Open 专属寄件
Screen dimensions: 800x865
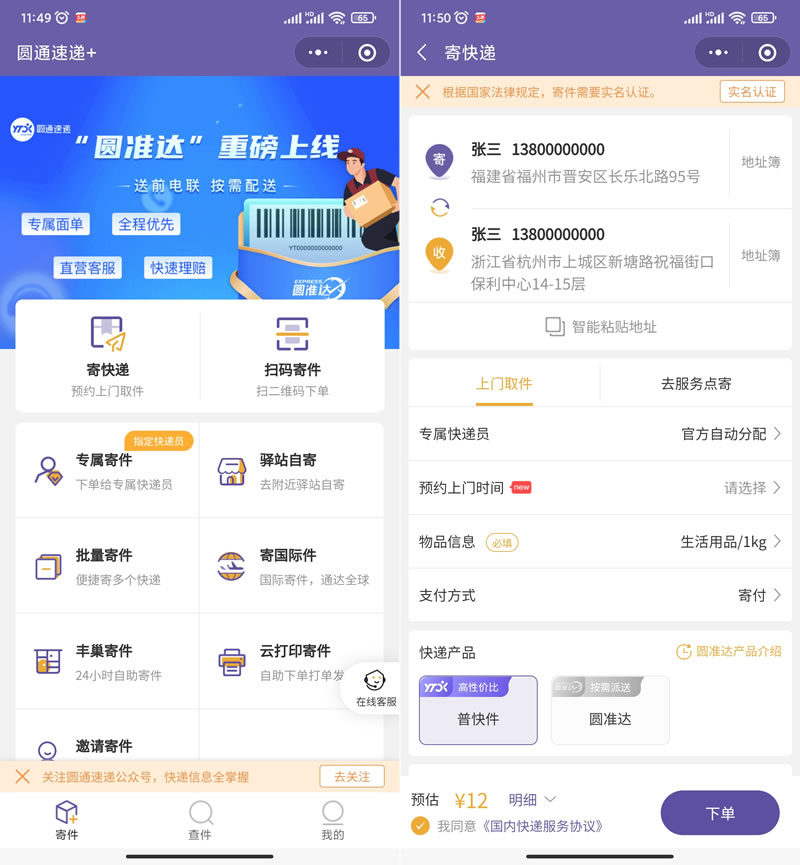coord(107,470)
